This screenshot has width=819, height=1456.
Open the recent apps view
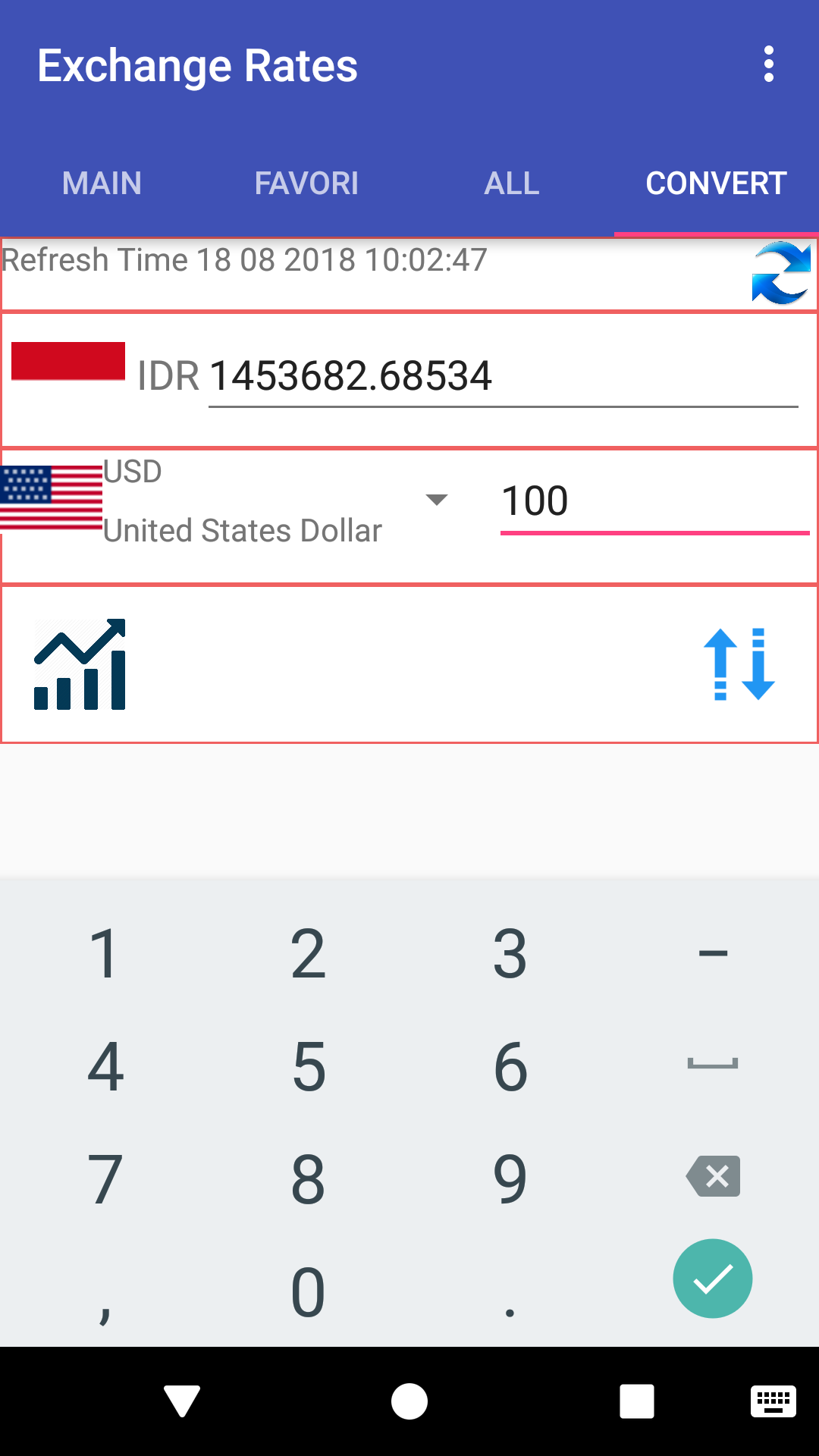click(x=637, y=1401)
